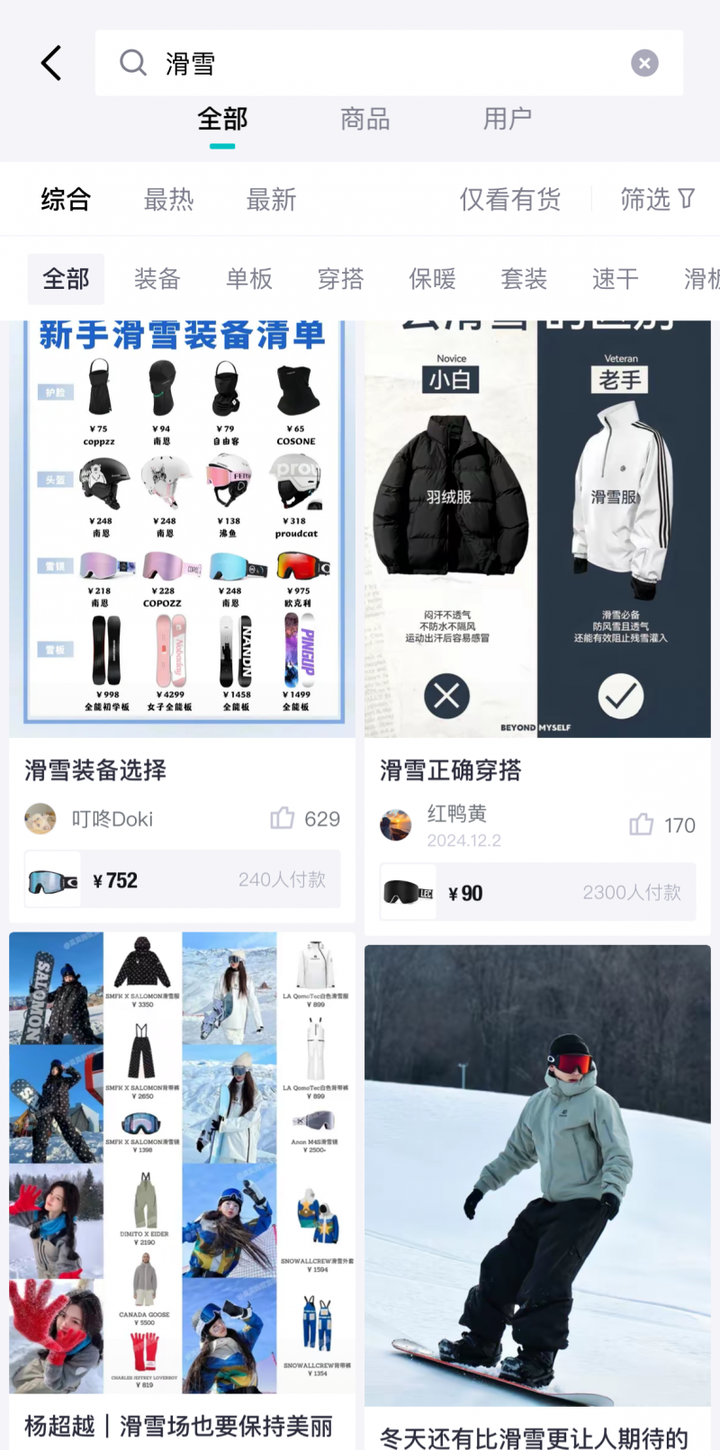Switch to the 用户 tab
The width and height of the screenshot is (720, 1450).
click(507, 119)
